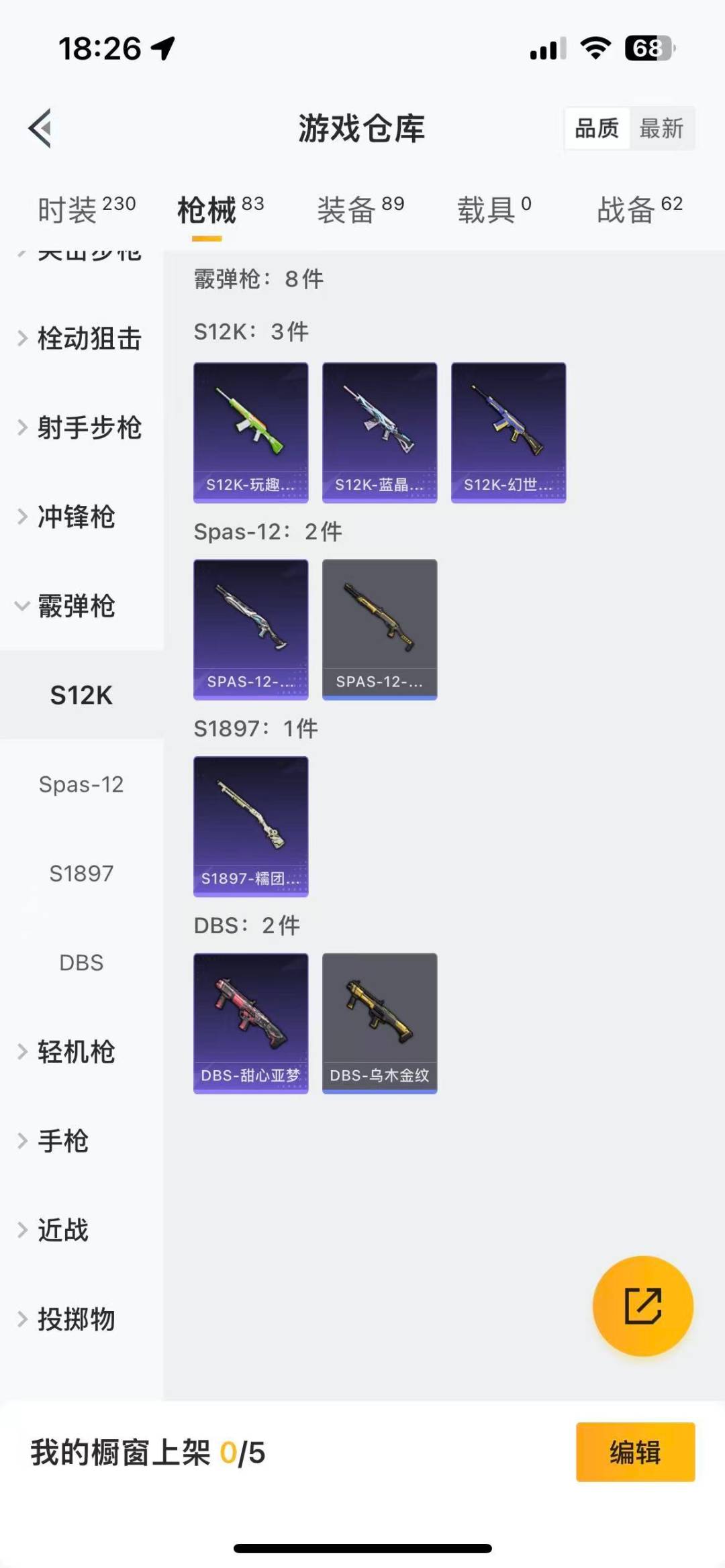Open the S12K-玩趣 skin tile
This screenshot has height=1568, width=725.
[x=251, y=433]
